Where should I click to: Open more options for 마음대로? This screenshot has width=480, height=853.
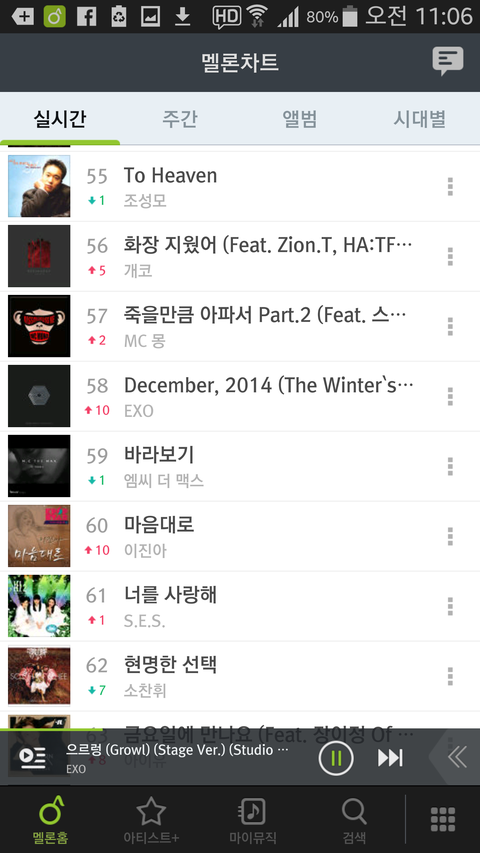coord(450,536)
